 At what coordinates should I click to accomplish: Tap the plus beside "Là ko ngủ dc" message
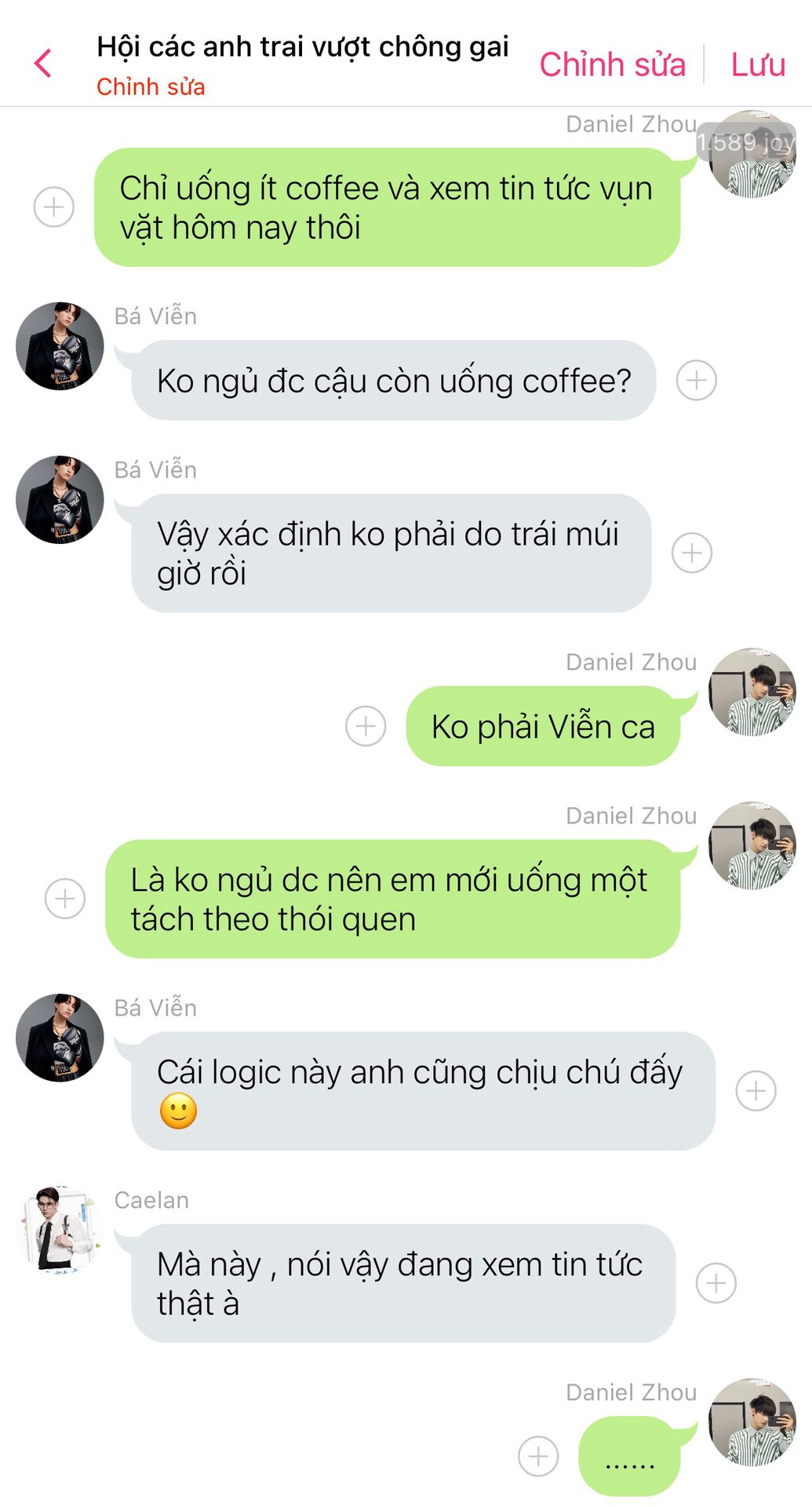65,899
